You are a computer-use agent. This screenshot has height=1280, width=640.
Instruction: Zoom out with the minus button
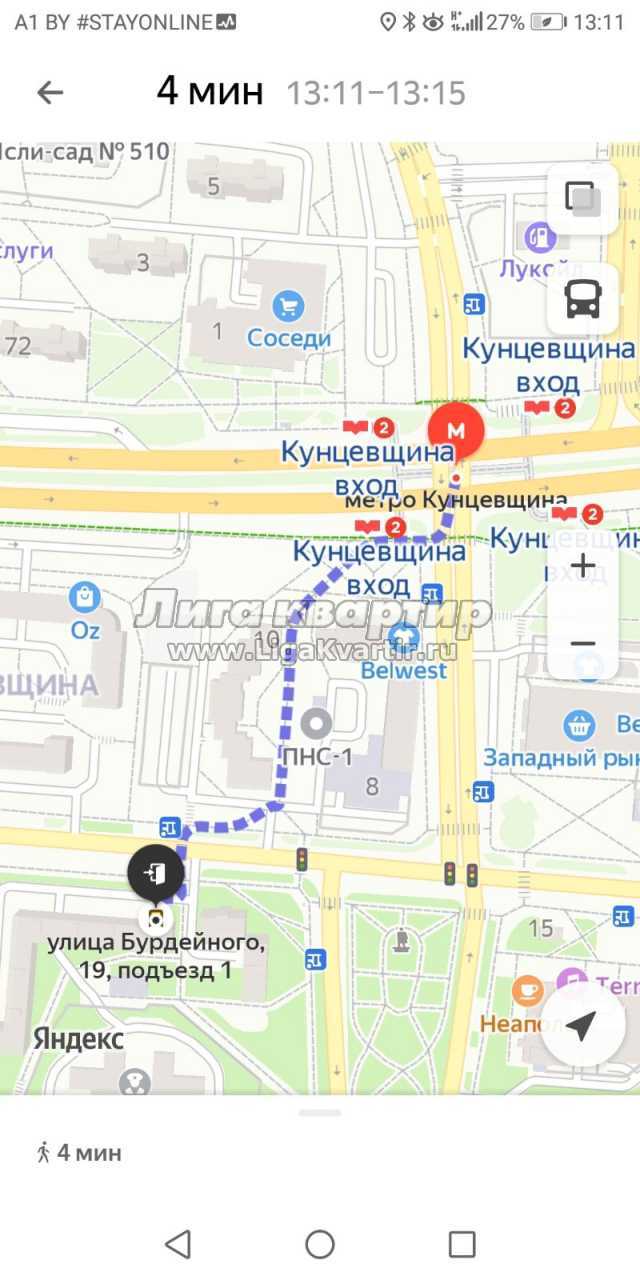click(582, 643)
